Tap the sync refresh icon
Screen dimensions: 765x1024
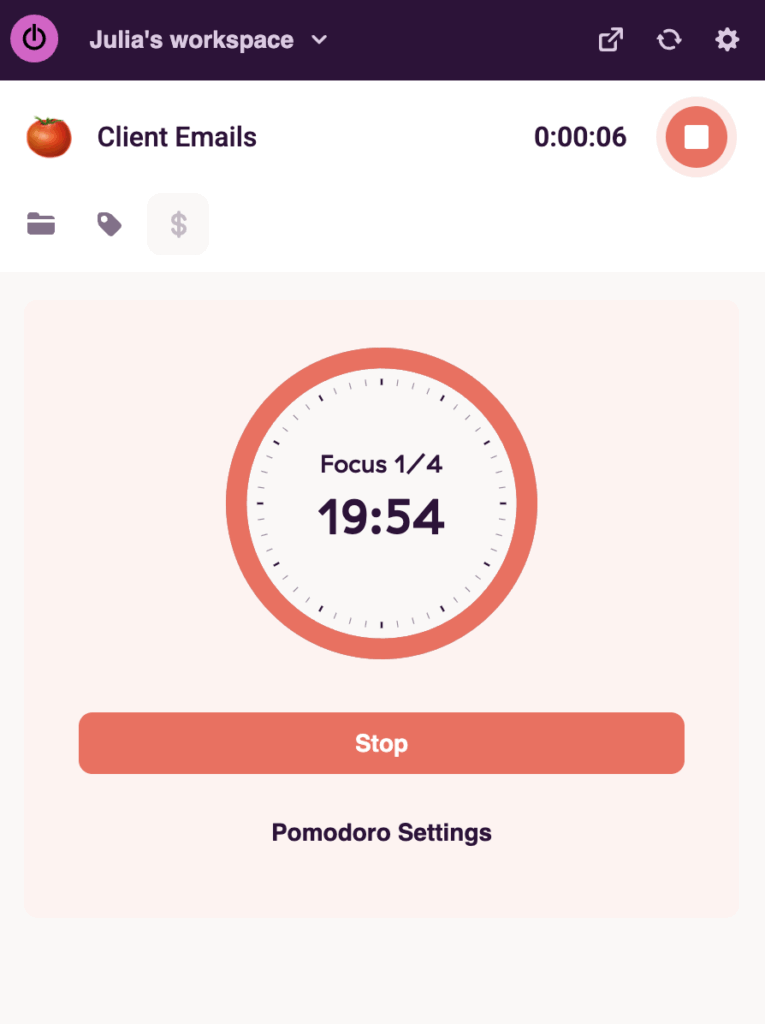coord(669,40)
